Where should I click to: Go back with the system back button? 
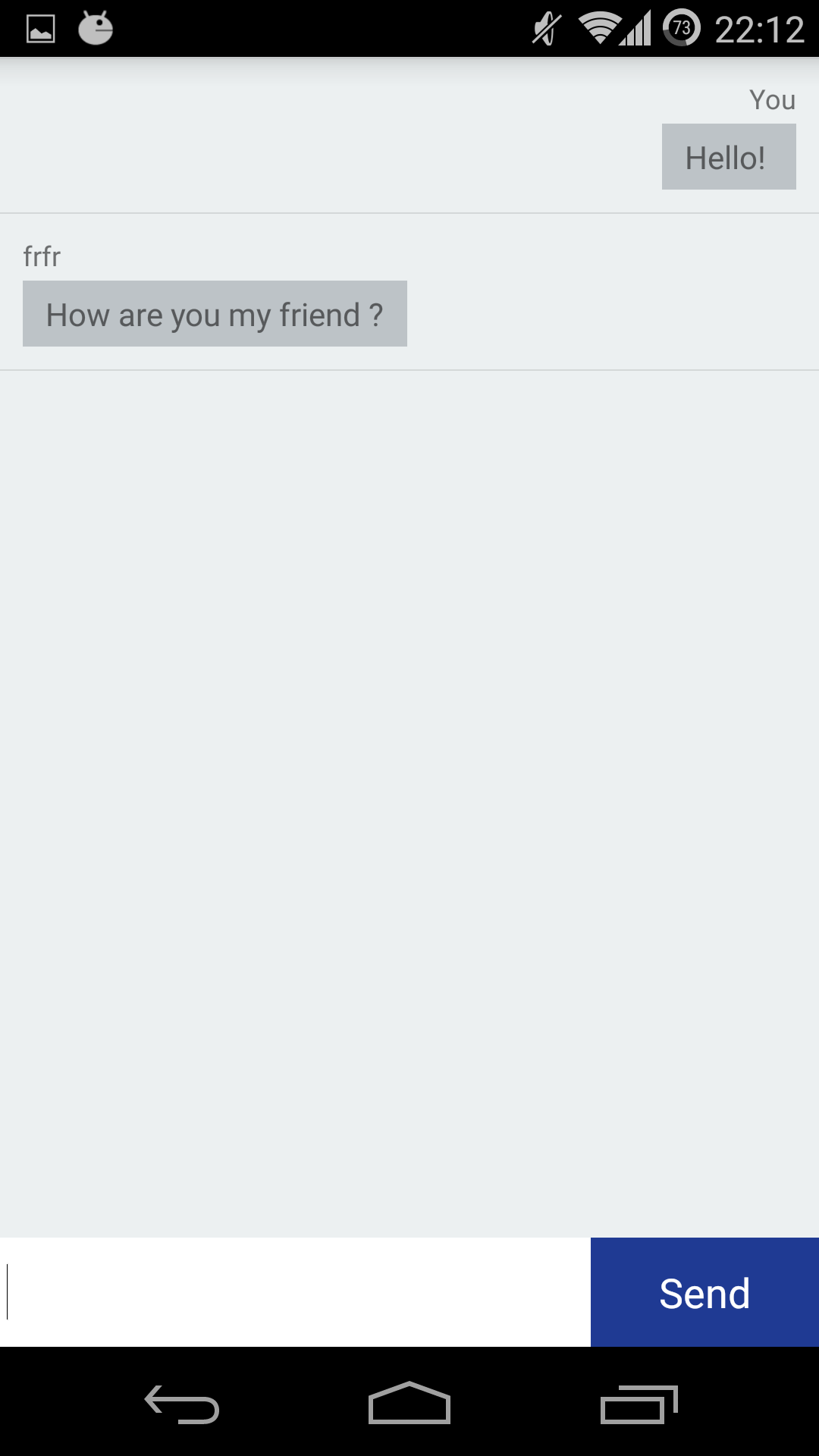tap(182, 1404)
